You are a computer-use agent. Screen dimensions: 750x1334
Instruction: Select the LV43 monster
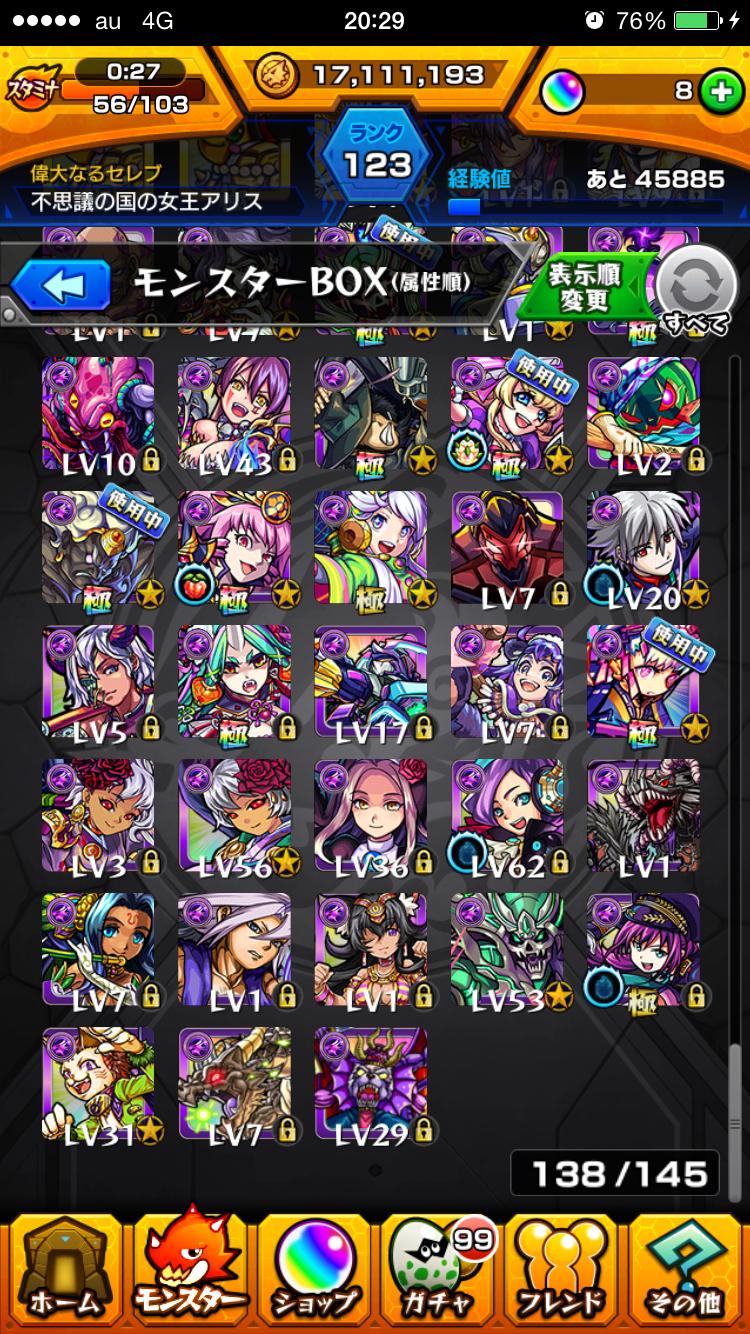click(234, 414)
